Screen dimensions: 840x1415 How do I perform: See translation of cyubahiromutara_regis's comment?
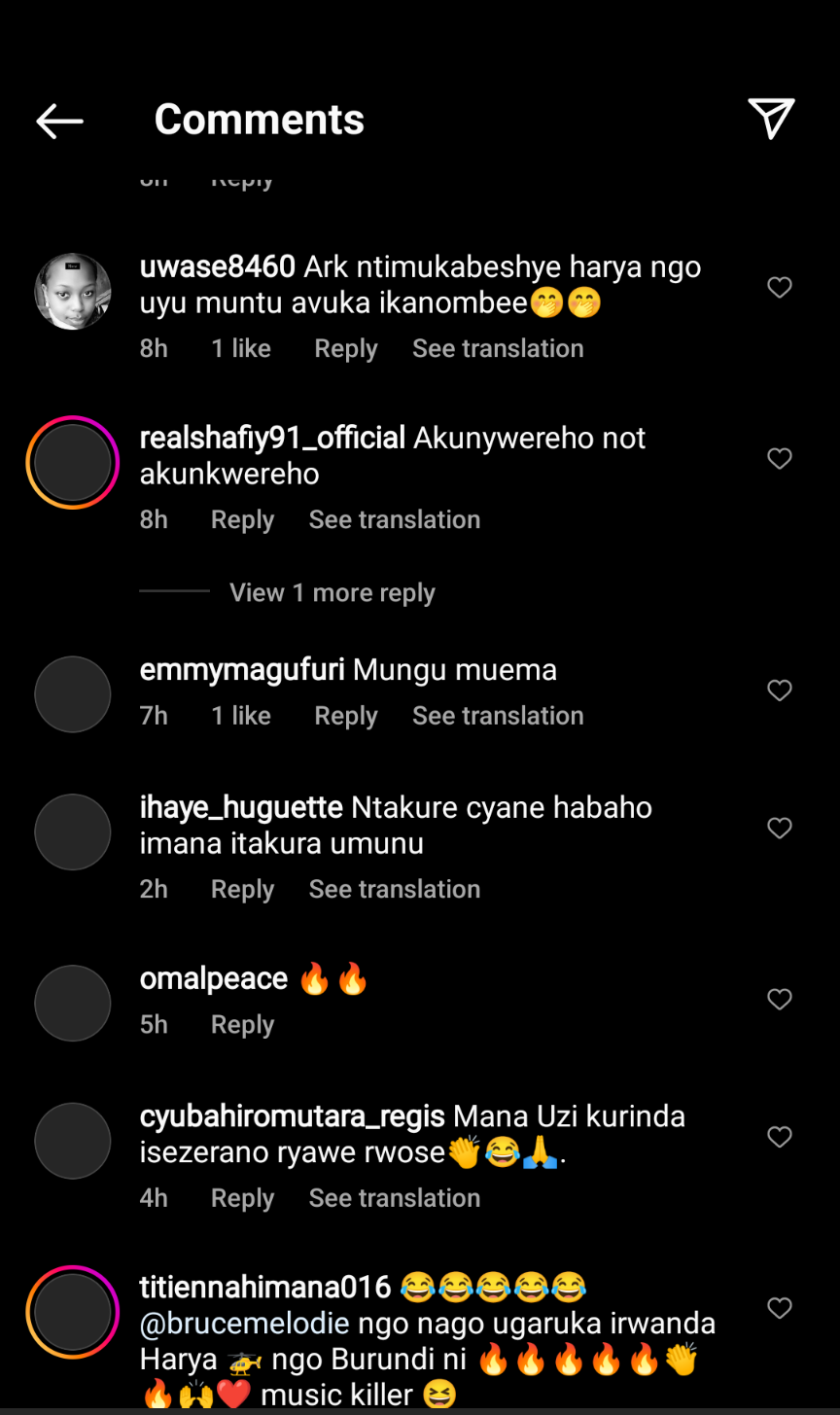[x=394, y=1198]
